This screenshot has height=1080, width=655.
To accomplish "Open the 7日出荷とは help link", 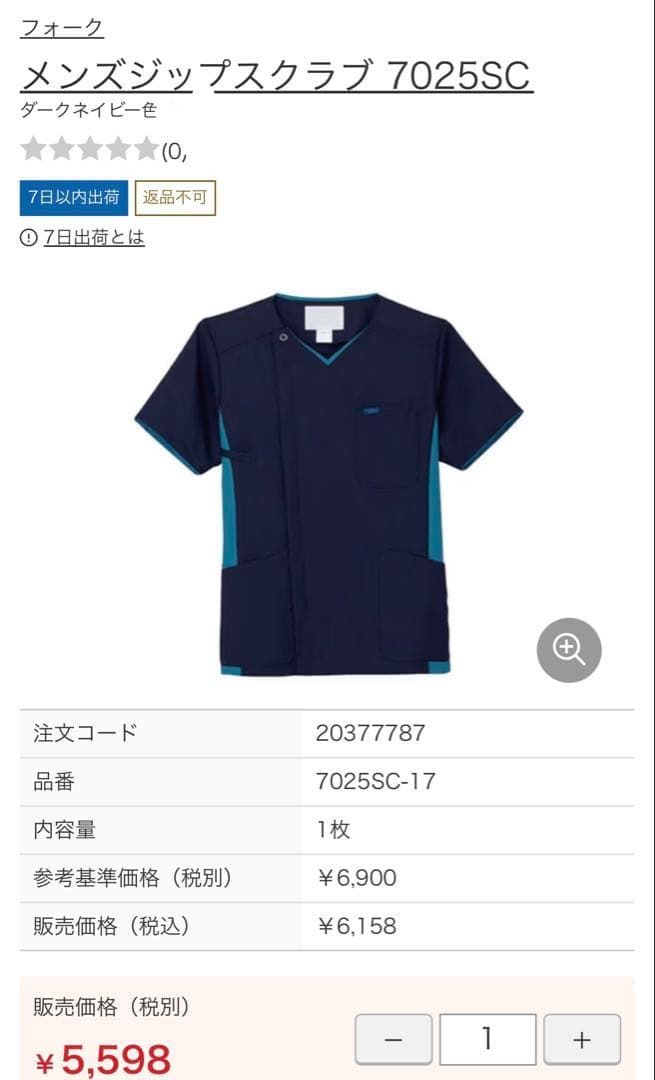I will 94,238.
